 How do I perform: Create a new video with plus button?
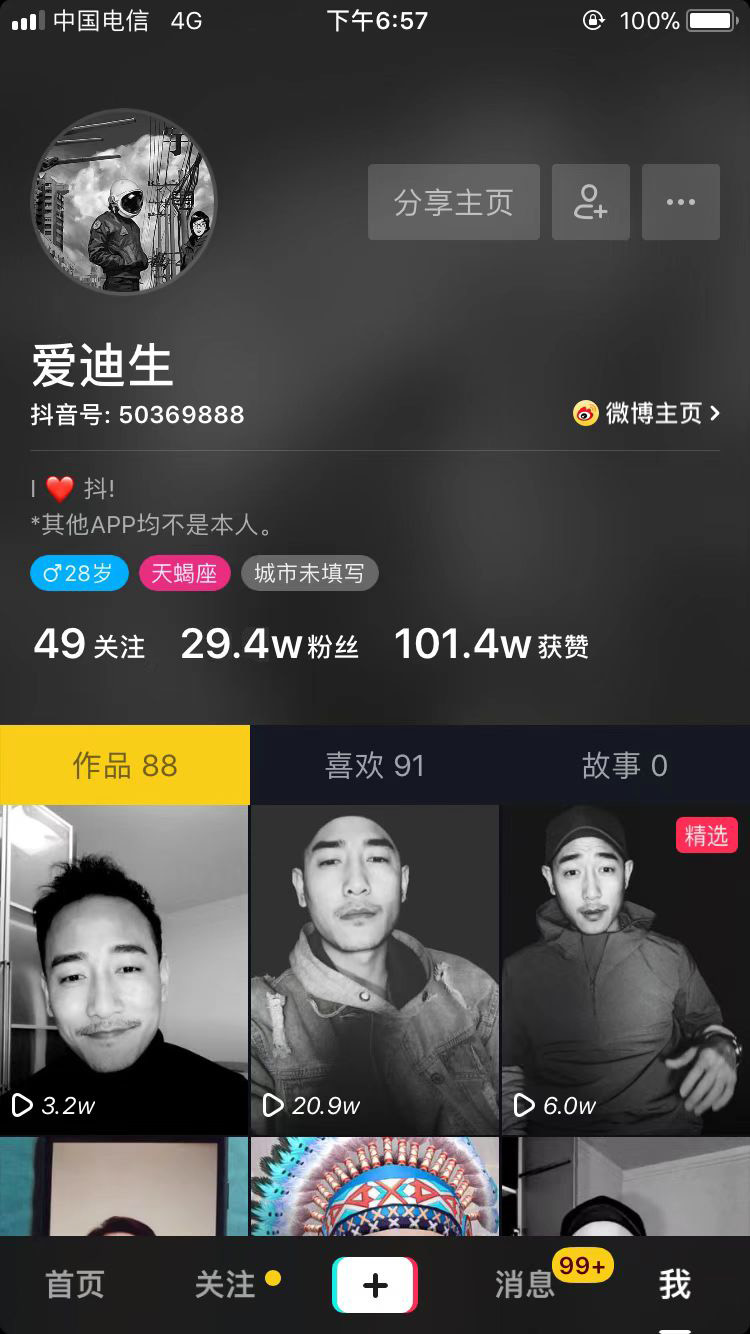point(375,1285)
